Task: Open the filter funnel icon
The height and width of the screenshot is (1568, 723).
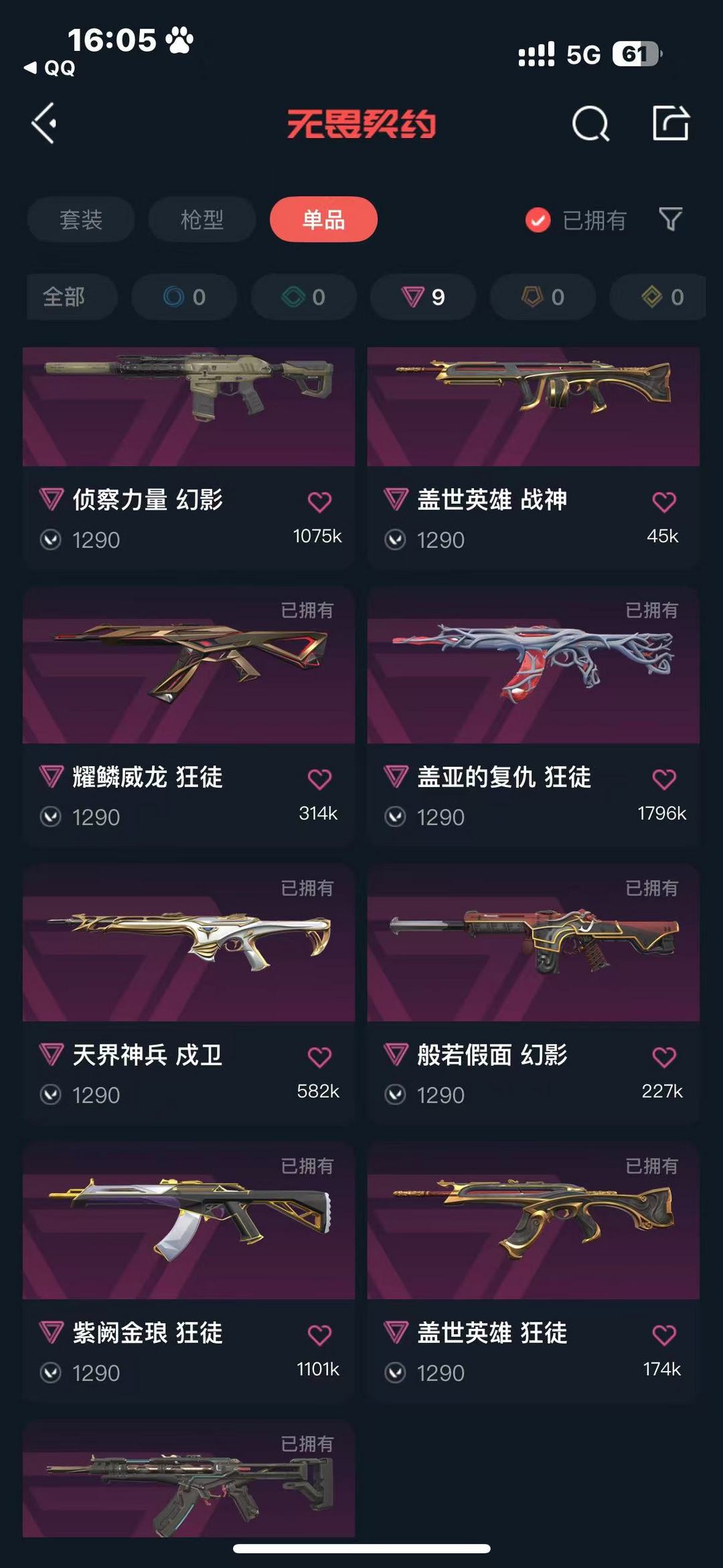Action: [670, 219]
